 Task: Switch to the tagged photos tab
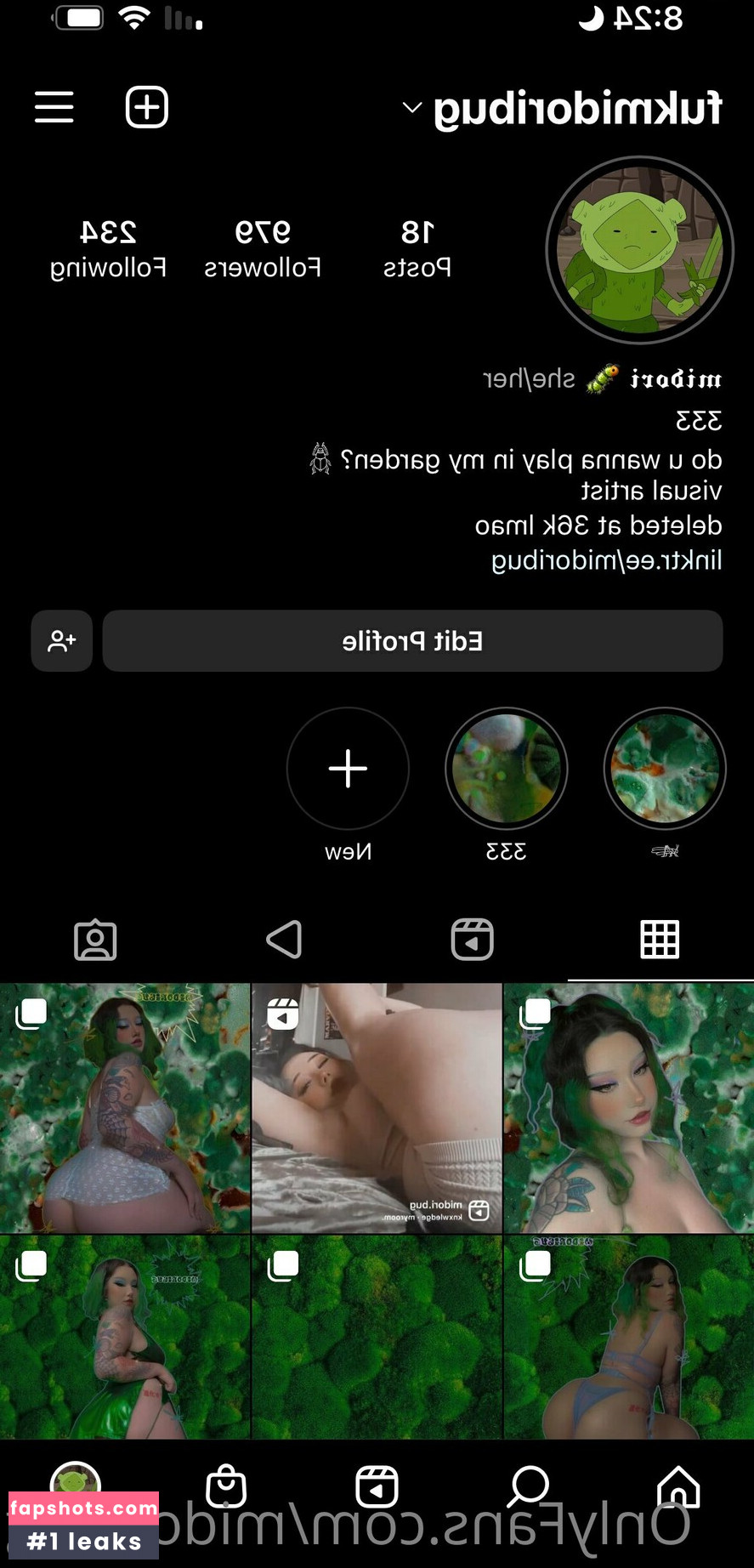click(95, 939)
